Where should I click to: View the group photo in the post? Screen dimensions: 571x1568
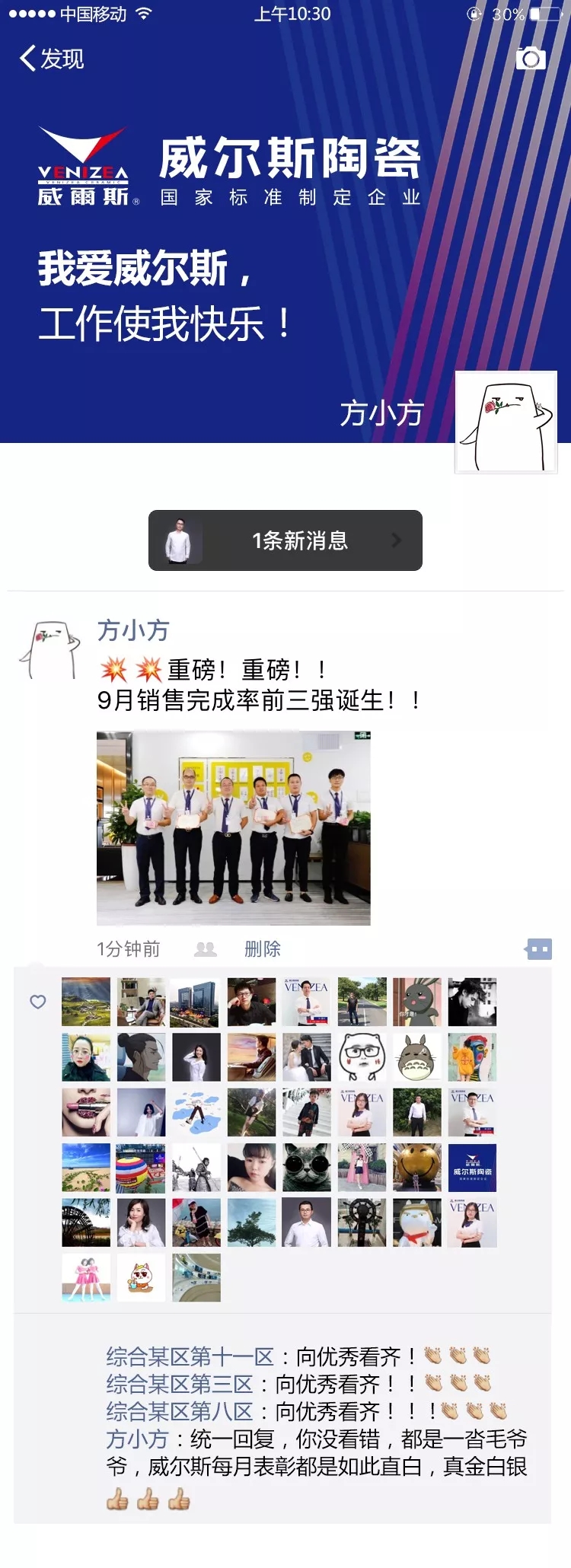[x=233, y=828]
